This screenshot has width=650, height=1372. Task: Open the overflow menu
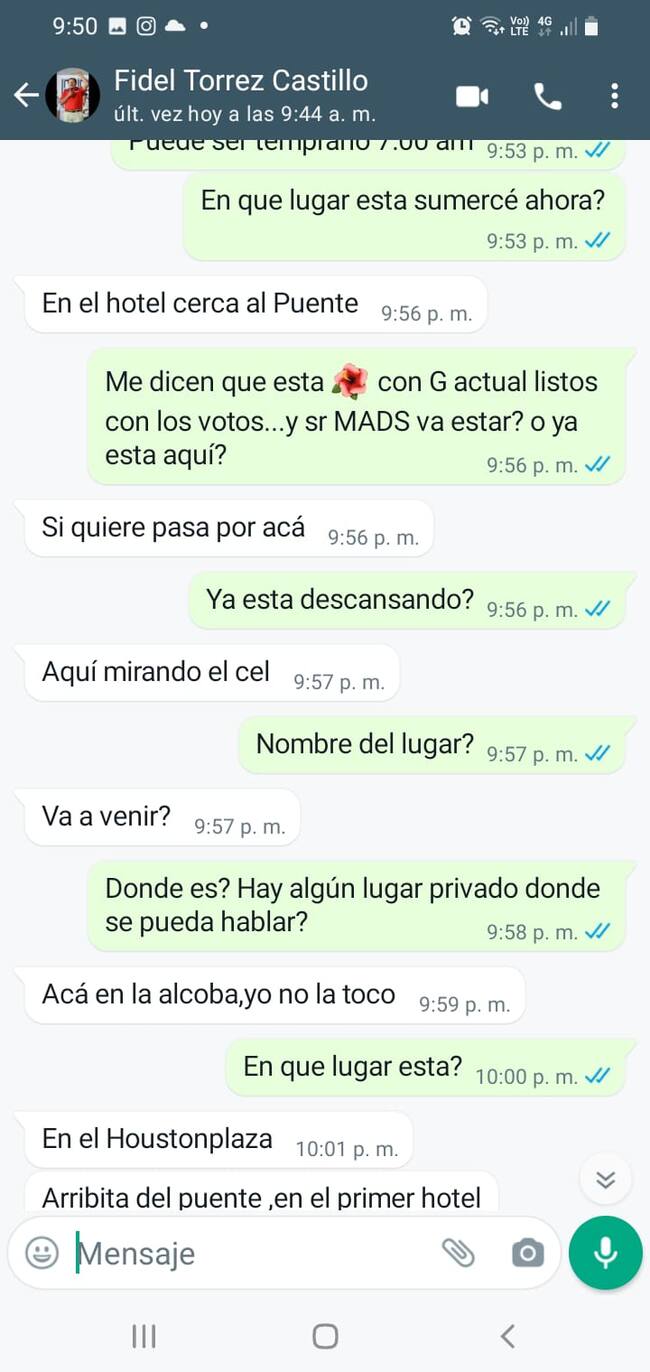[614, 96]
